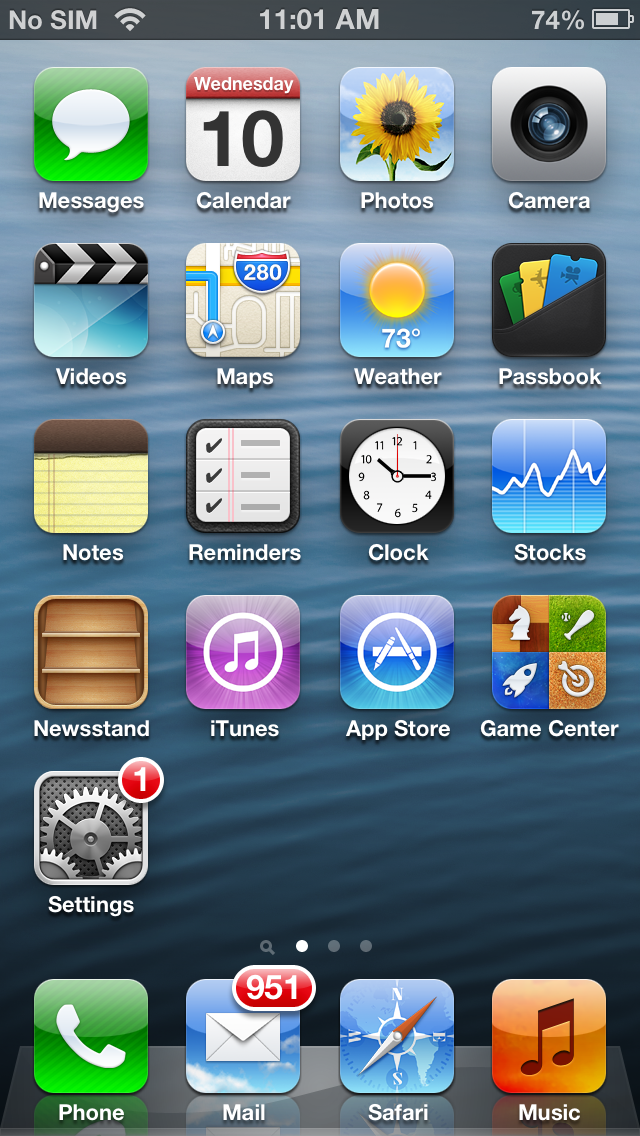Tap the Phone app in the dock

[91, 1036]
